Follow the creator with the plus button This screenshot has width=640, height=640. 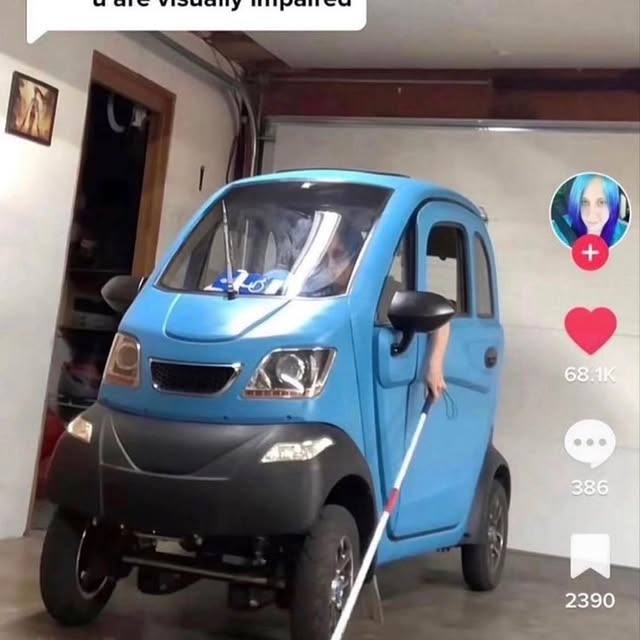click(x=590, y=253)
